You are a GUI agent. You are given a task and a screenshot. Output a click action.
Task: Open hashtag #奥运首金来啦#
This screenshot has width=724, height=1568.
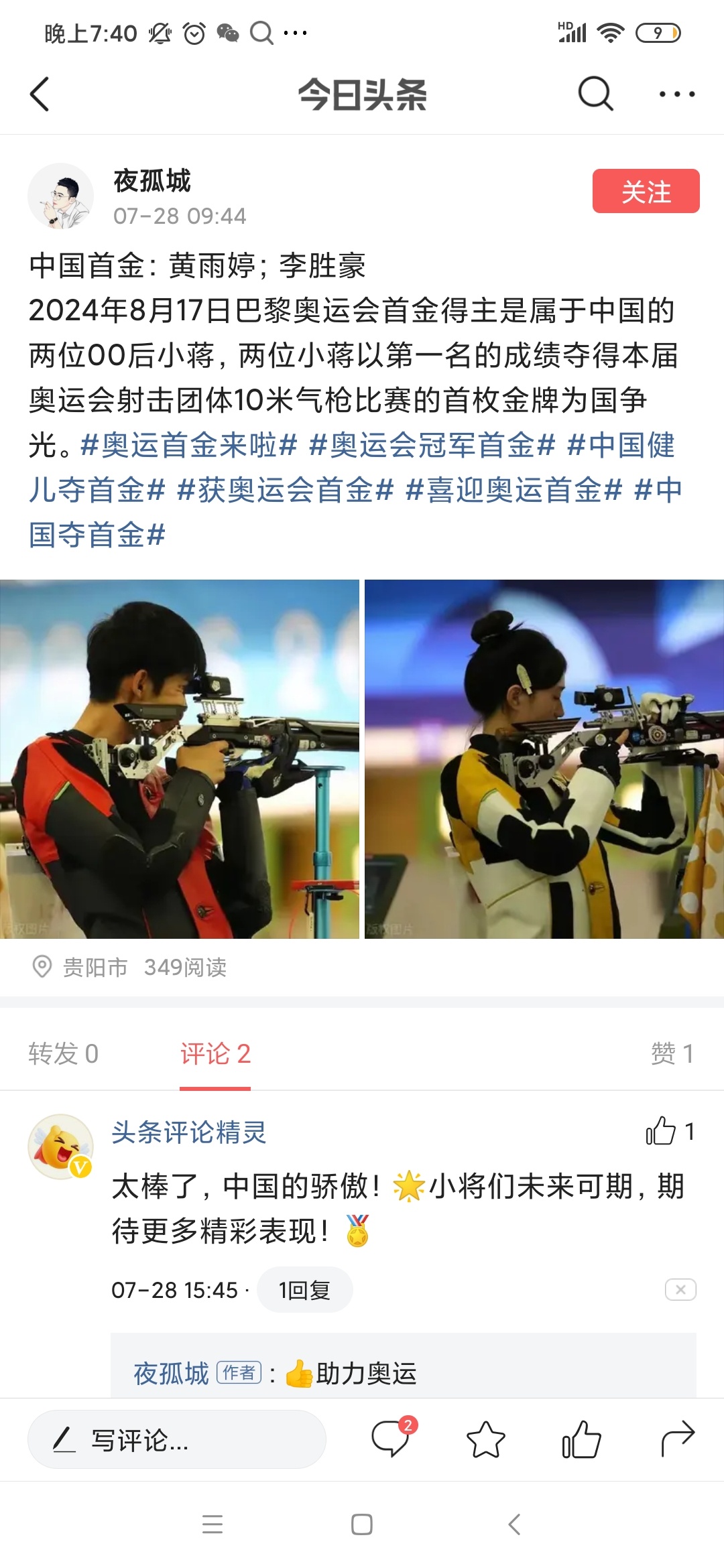[x=188, y=445]
